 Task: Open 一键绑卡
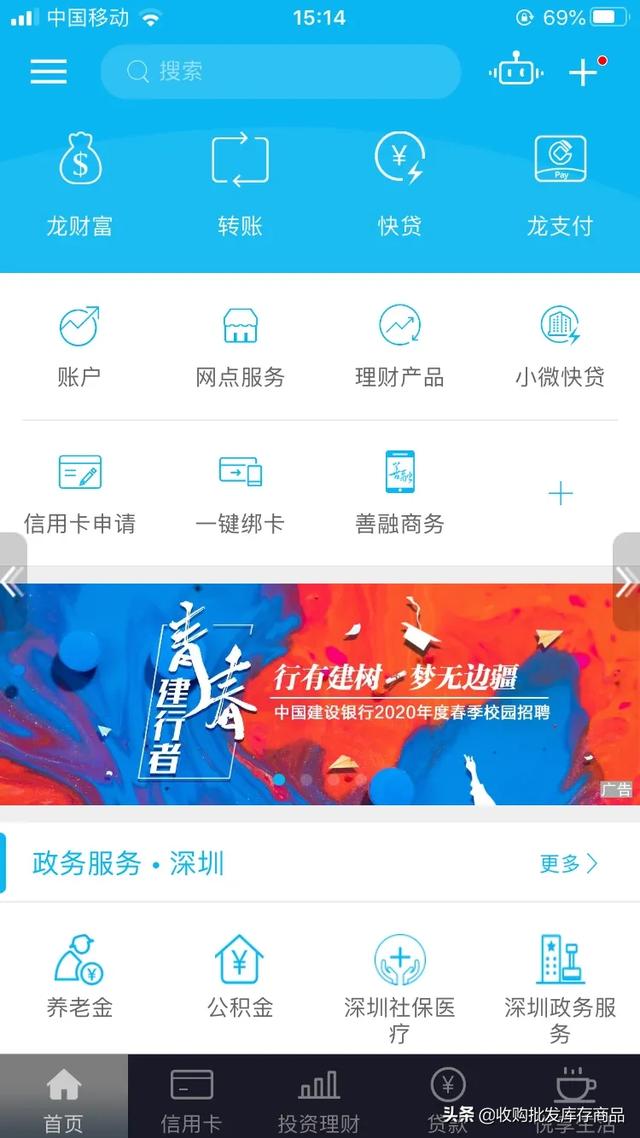coord(240,492)
